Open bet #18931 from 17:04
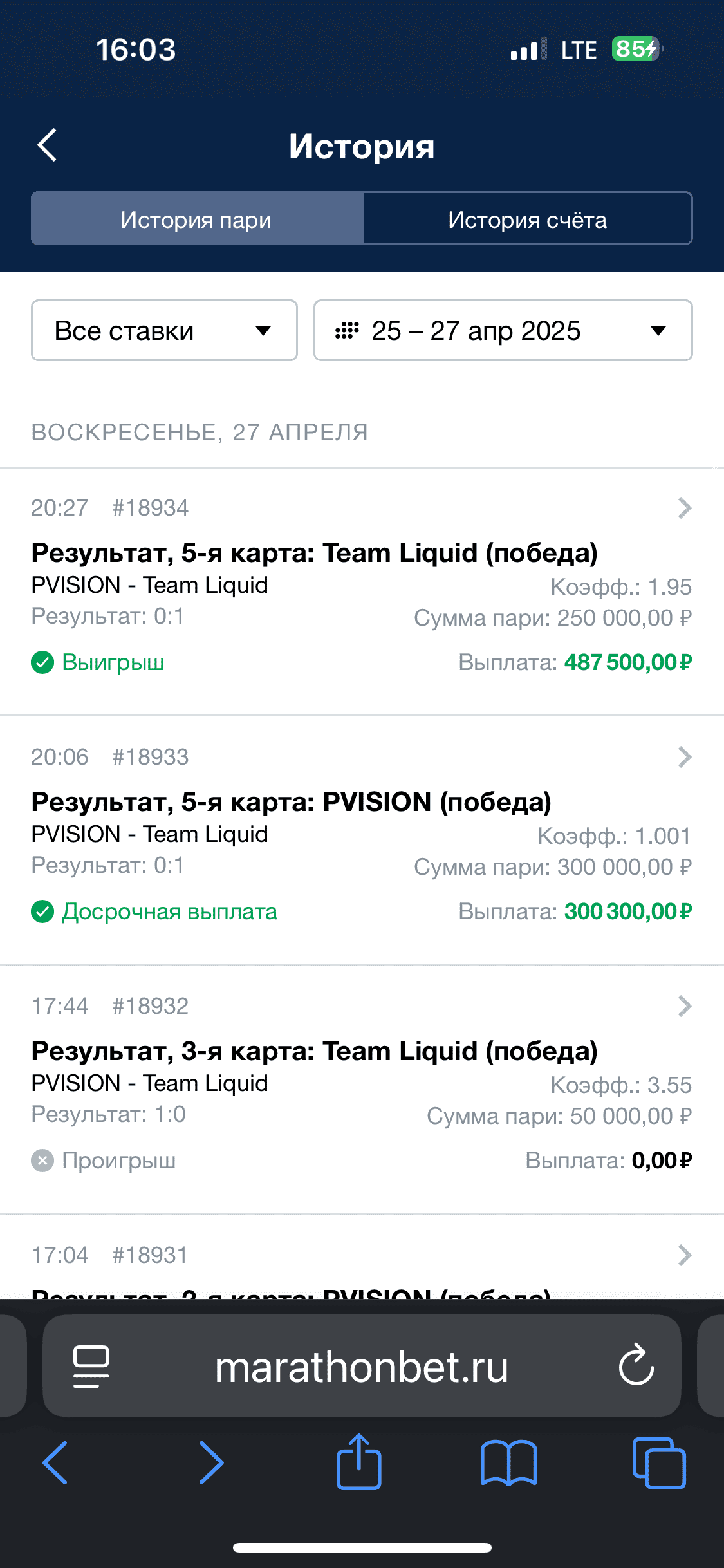This screenshot has height=1568, width=724. (x=362, y=1256)
